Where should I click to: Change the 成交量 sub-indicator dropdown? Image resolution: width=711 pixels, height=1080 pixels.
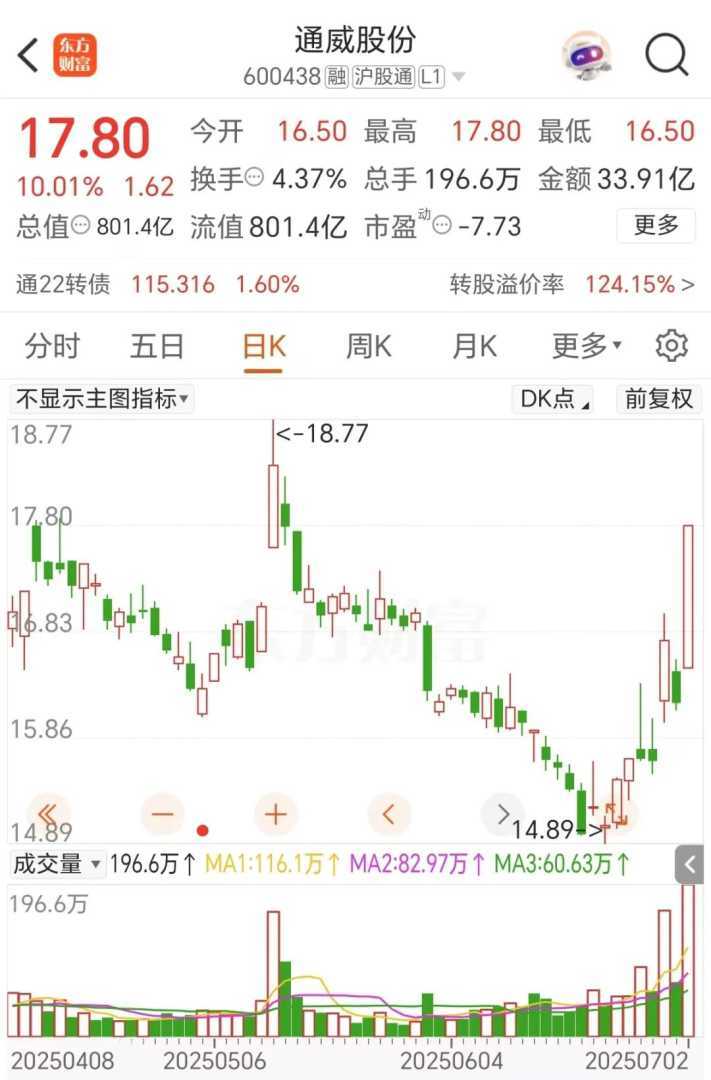pos(57,864)
